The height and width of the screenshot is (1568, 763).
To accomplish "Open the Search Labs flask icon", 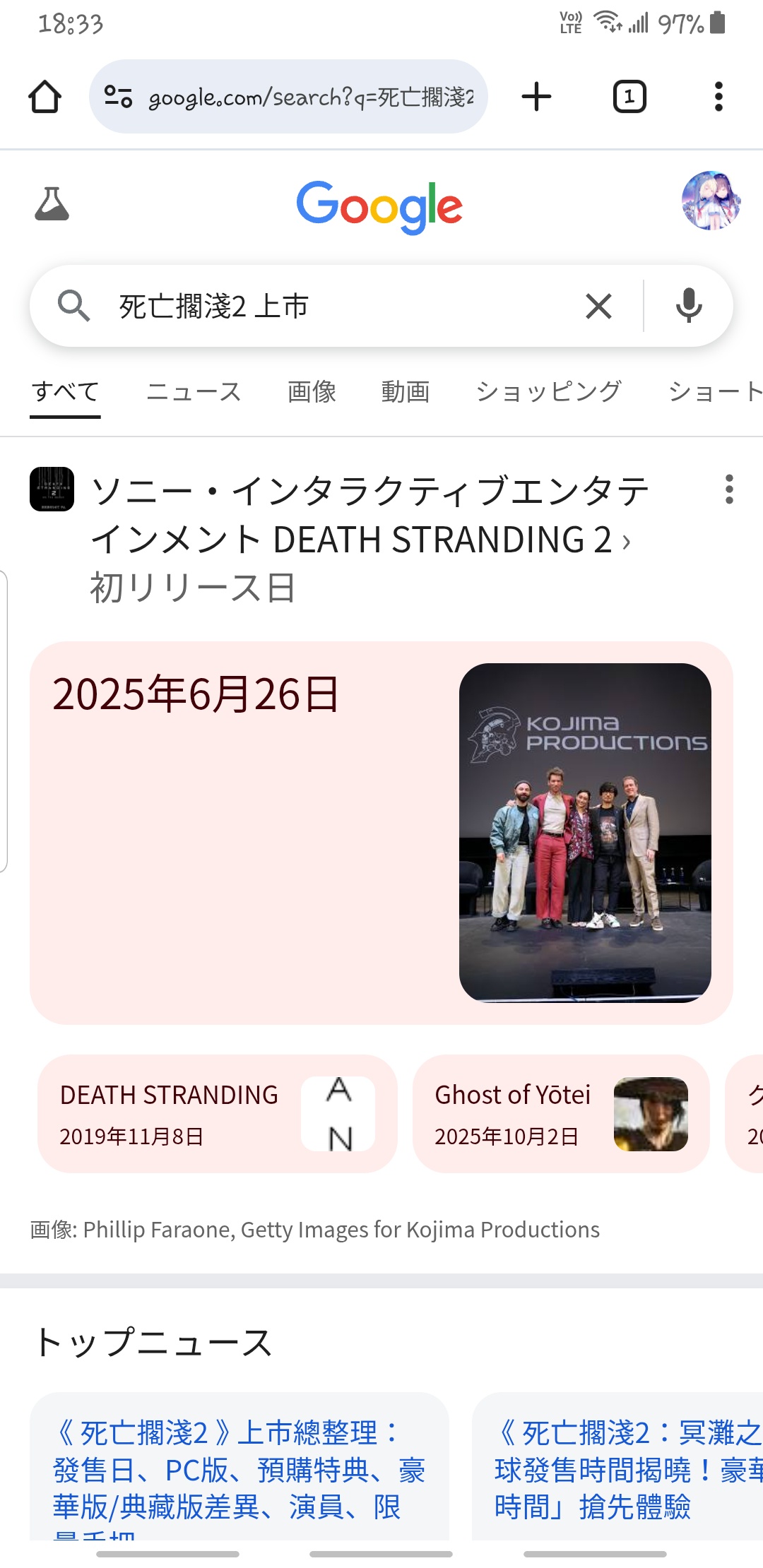I will [52, 204].
